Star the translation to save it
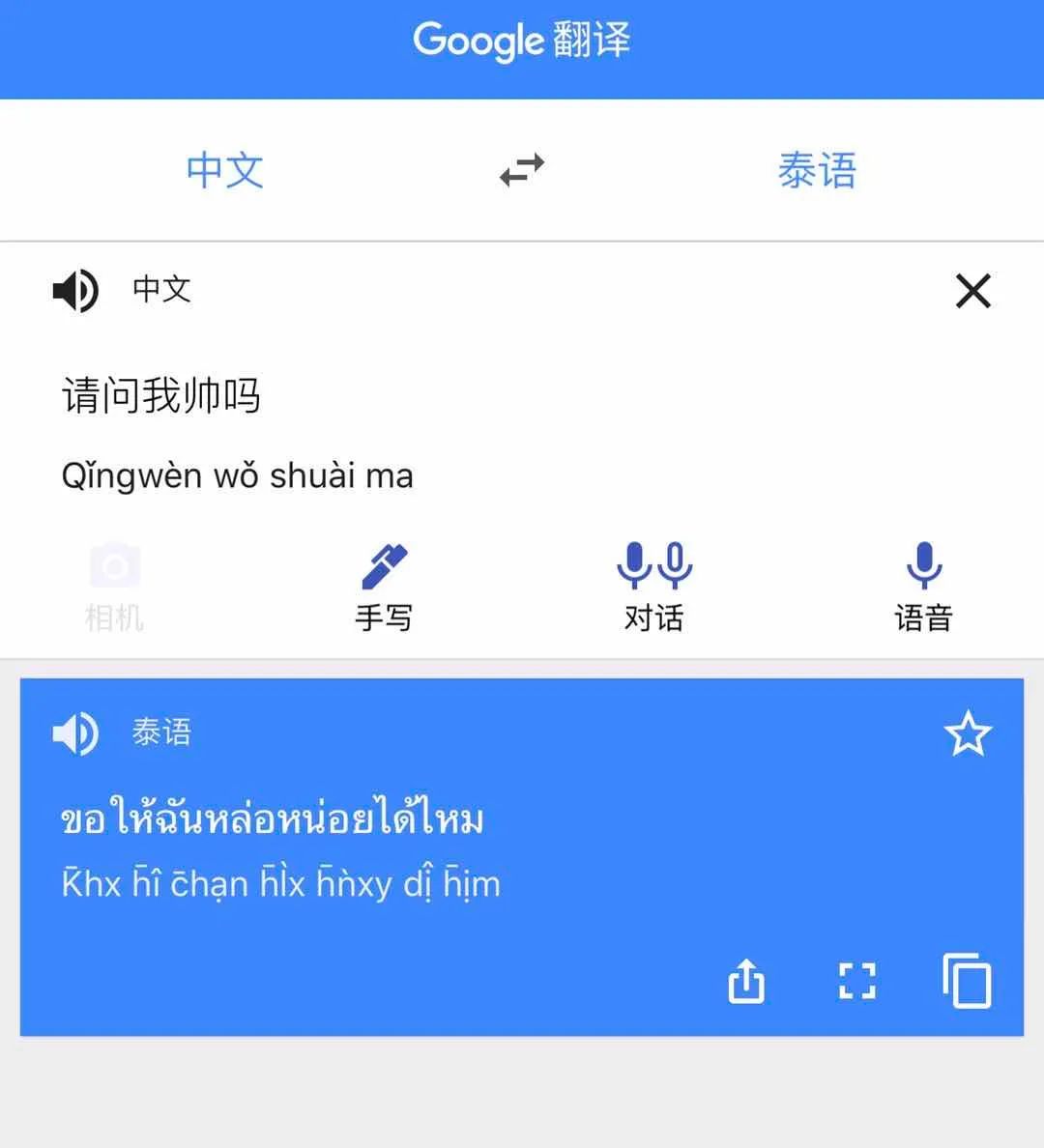 click(969, 734)
